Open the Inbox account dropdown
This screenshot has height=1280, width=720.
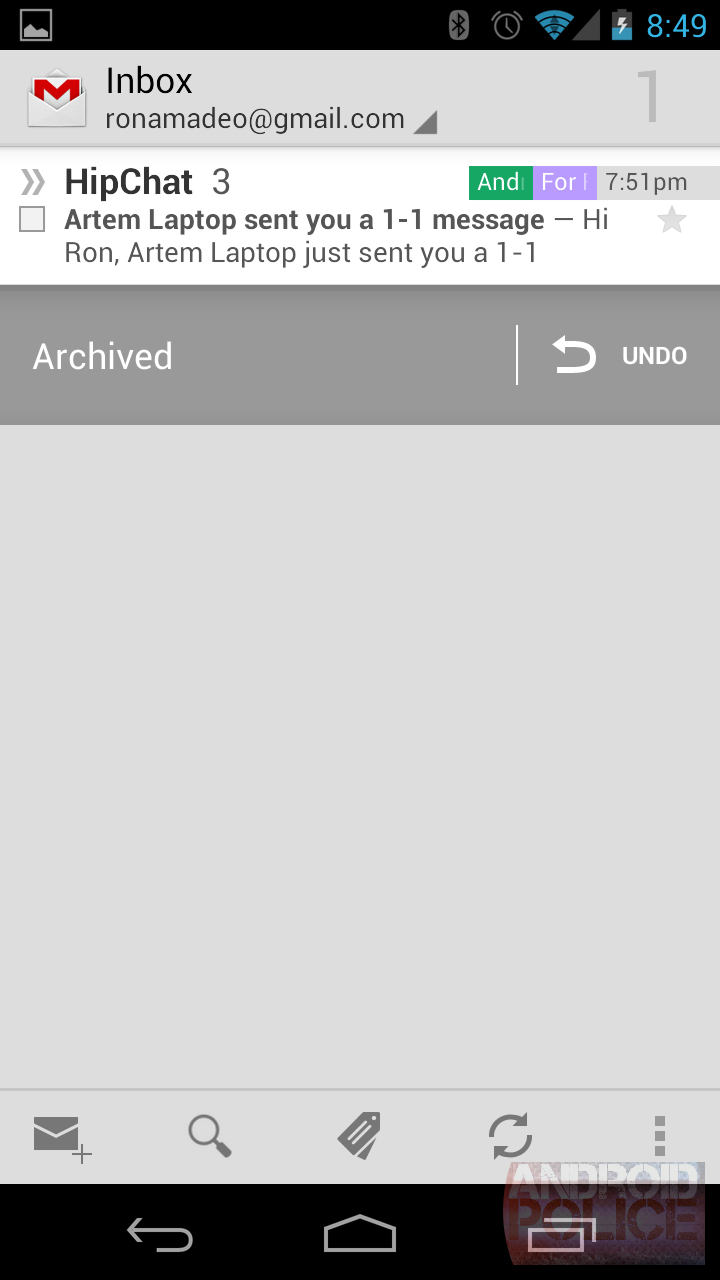point(270,100)
